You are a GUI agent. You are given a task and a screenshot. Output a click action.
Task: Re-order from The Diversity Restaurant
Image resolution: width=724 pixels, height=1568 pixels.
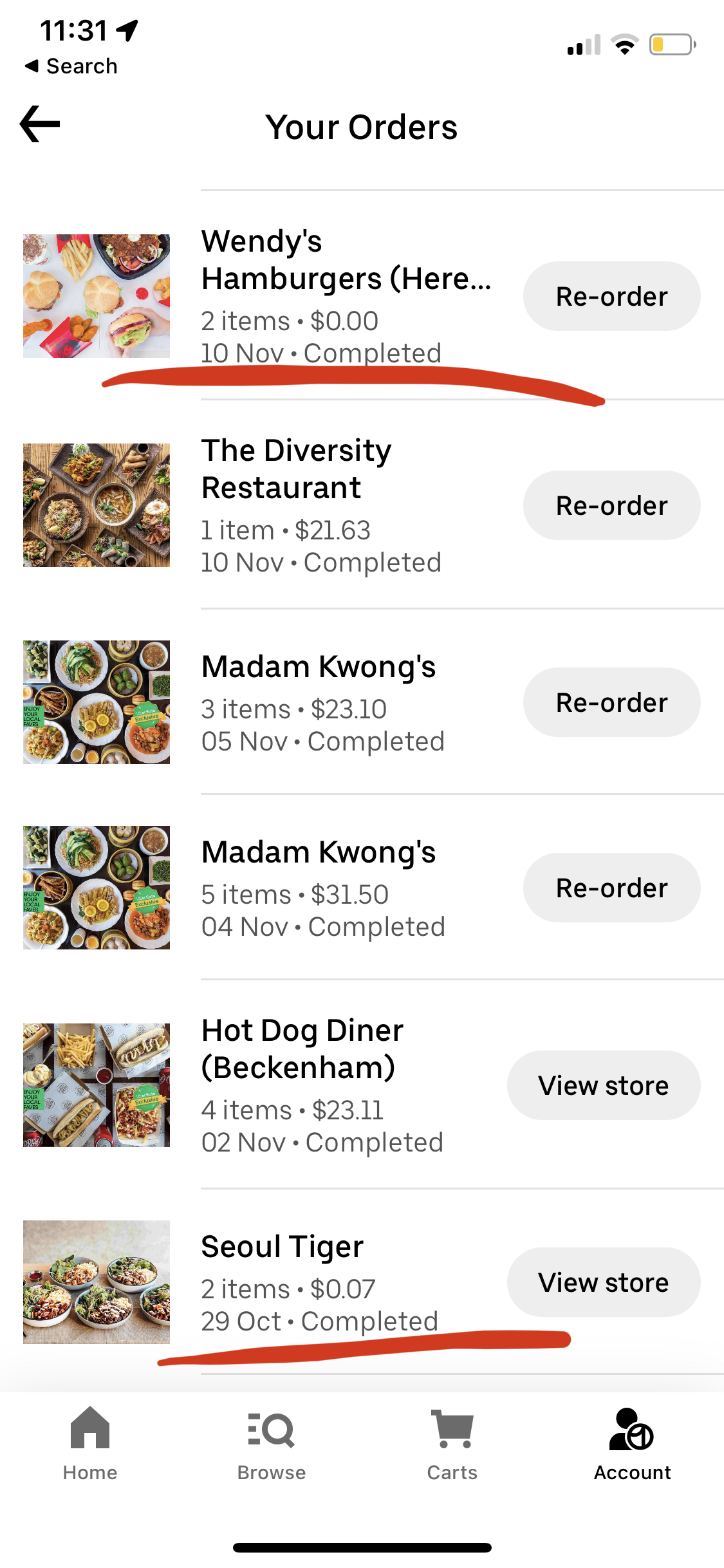click(611, 505)
